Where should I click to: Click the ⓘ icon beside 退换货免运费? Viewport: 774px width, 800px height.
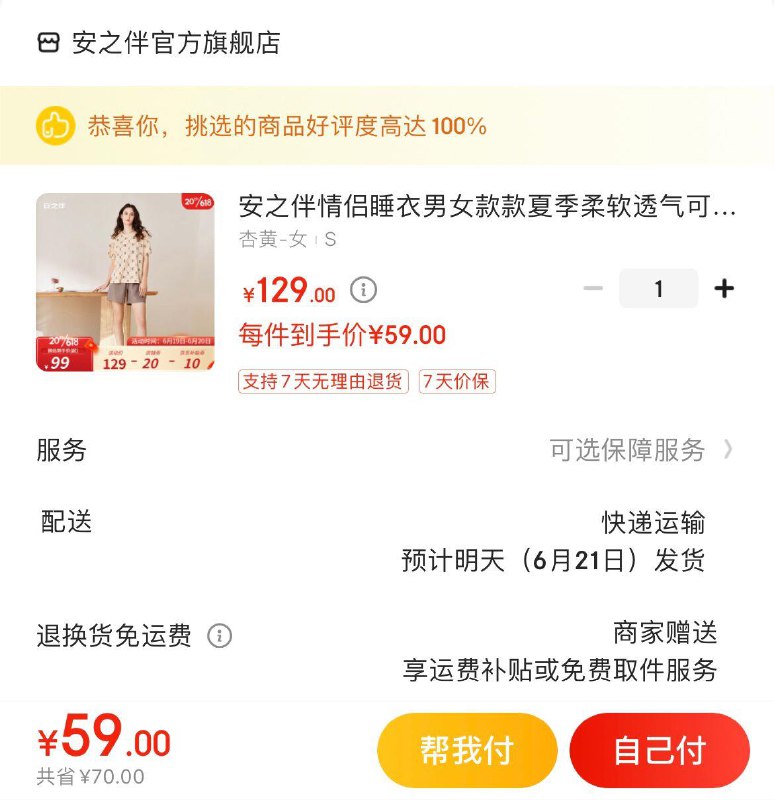pos(218,634)
